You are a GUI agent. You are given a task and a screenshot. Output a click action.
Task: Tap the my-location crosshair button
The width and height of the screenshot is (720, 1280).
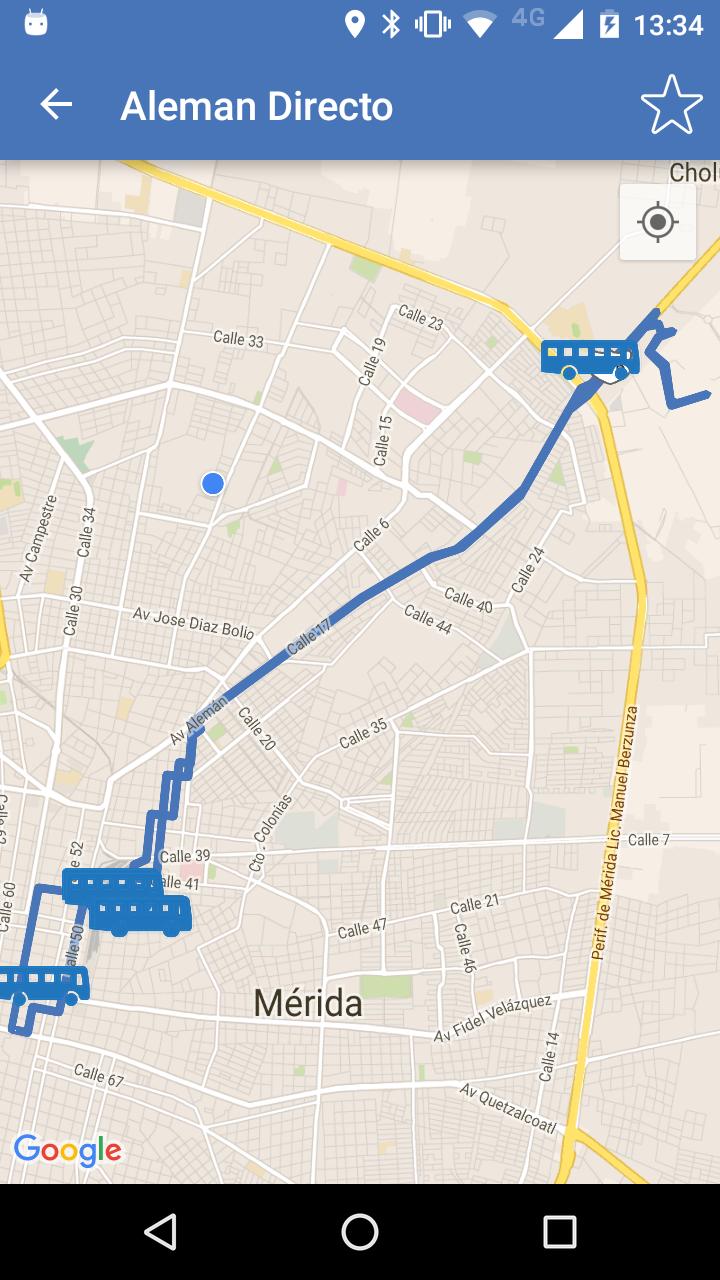click(x=657, y=221)
